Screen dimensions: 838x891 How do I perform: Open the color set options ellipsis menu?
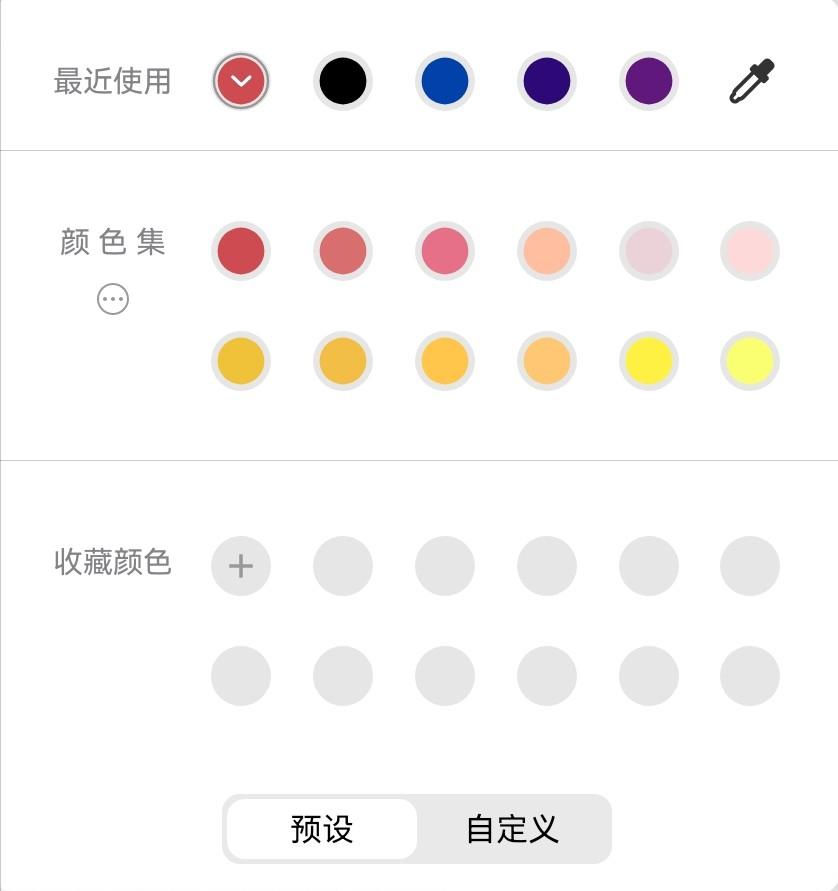[113, 298]
